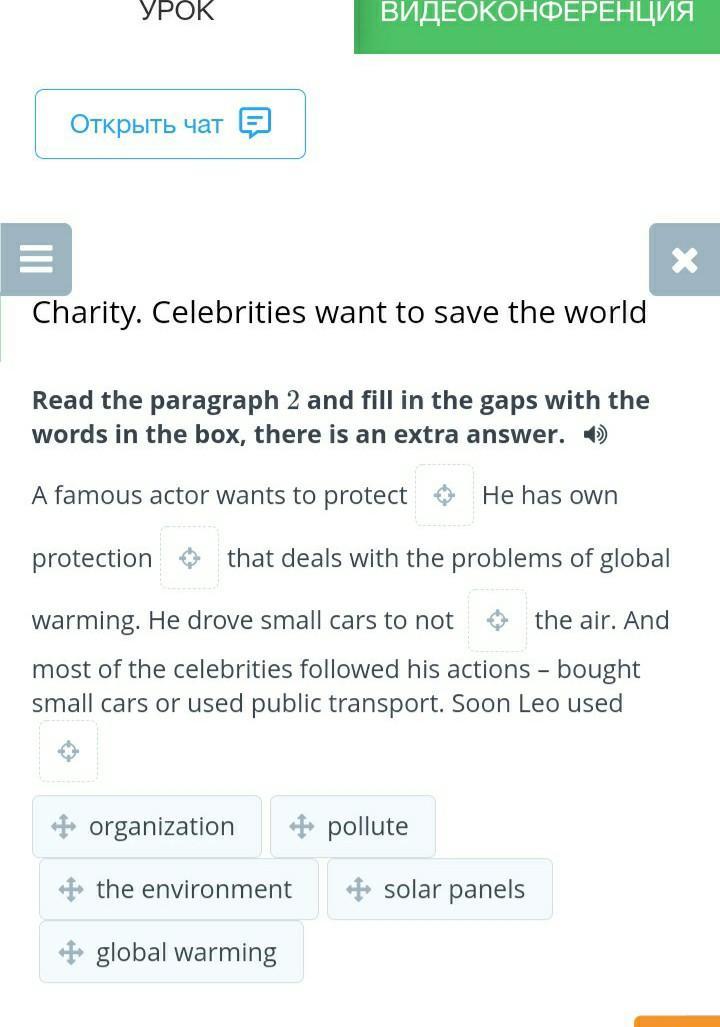Pick the "global warming" word chip
The width and height of the screenshot is (720, 1027).
171,952
